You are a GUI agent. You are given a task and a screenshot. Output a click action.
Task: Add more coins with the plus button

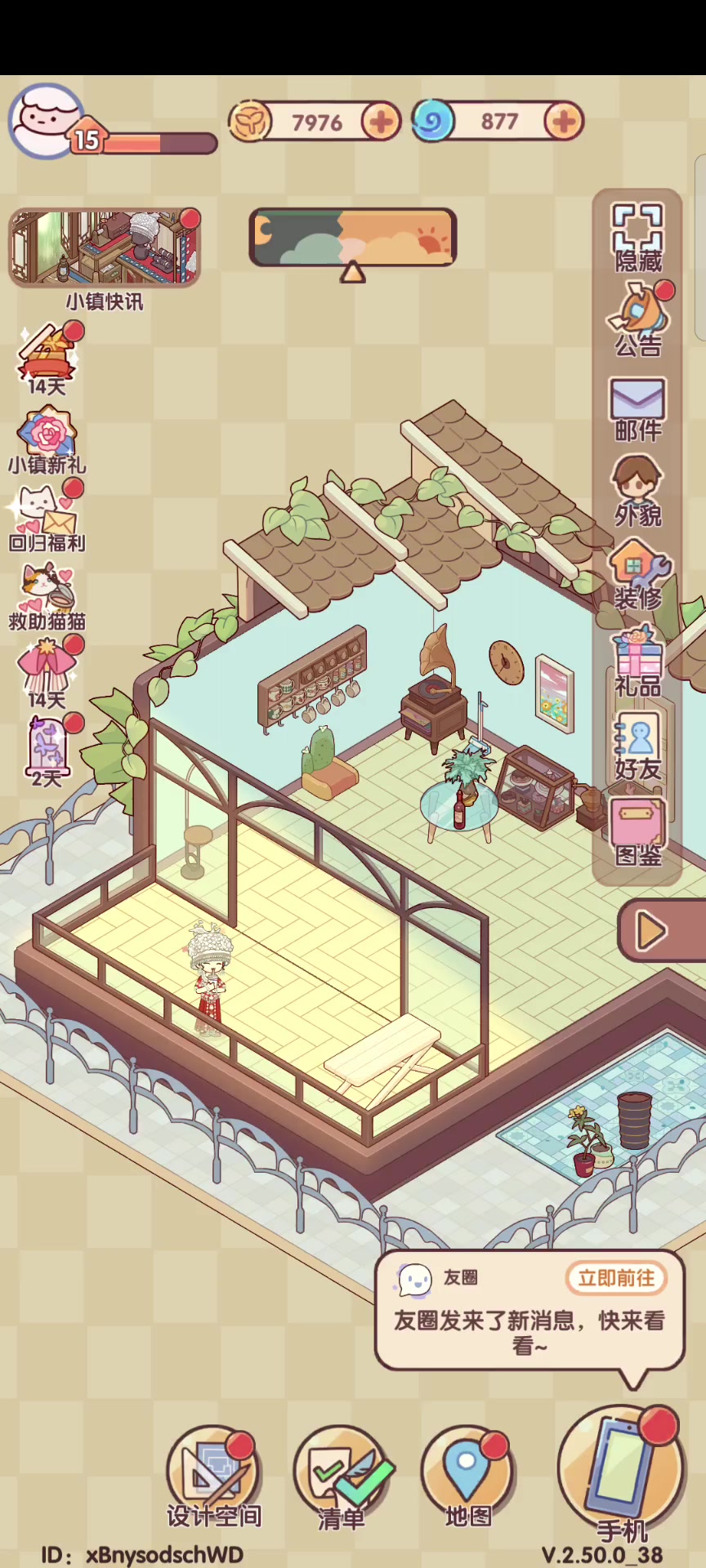tap(381, 122)
